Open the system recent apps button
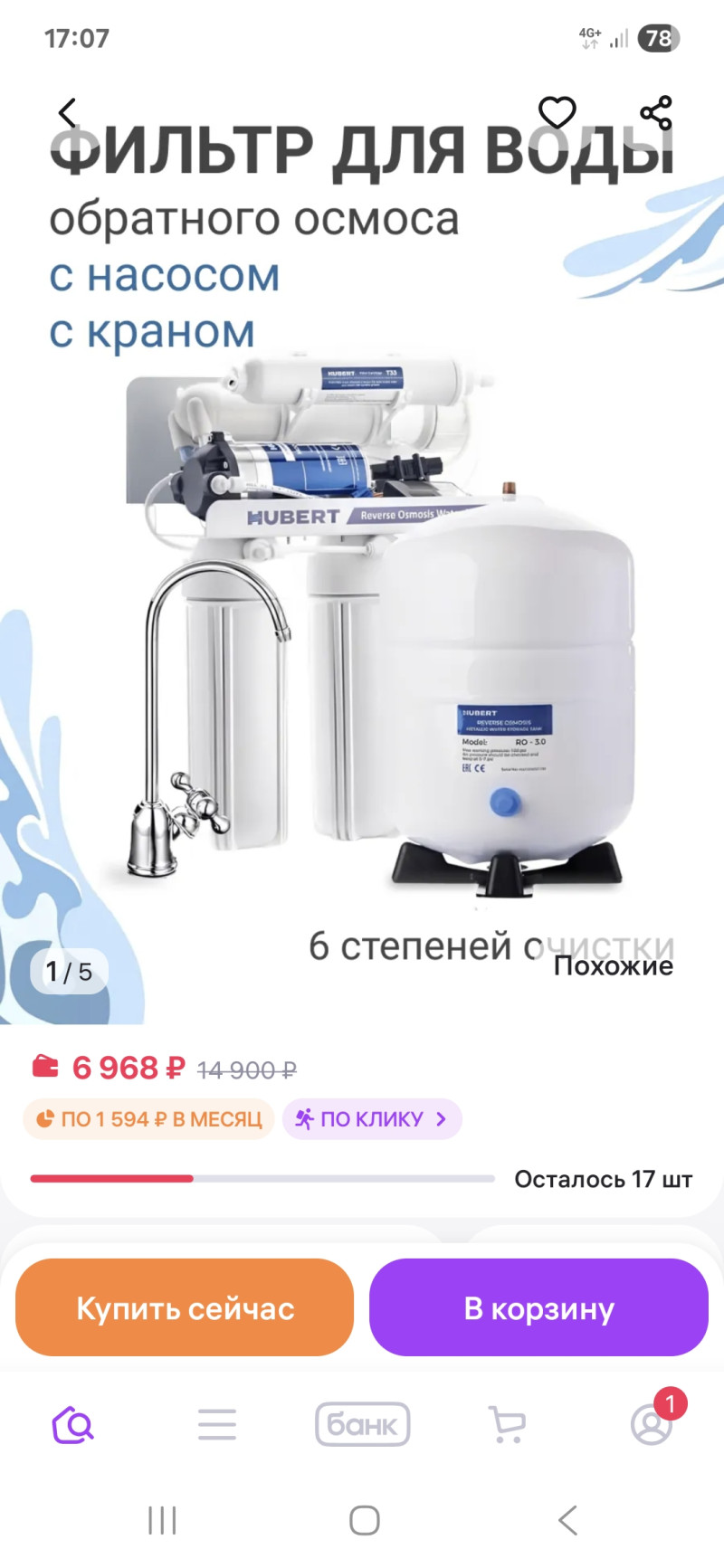 (x=162, y=1520)
